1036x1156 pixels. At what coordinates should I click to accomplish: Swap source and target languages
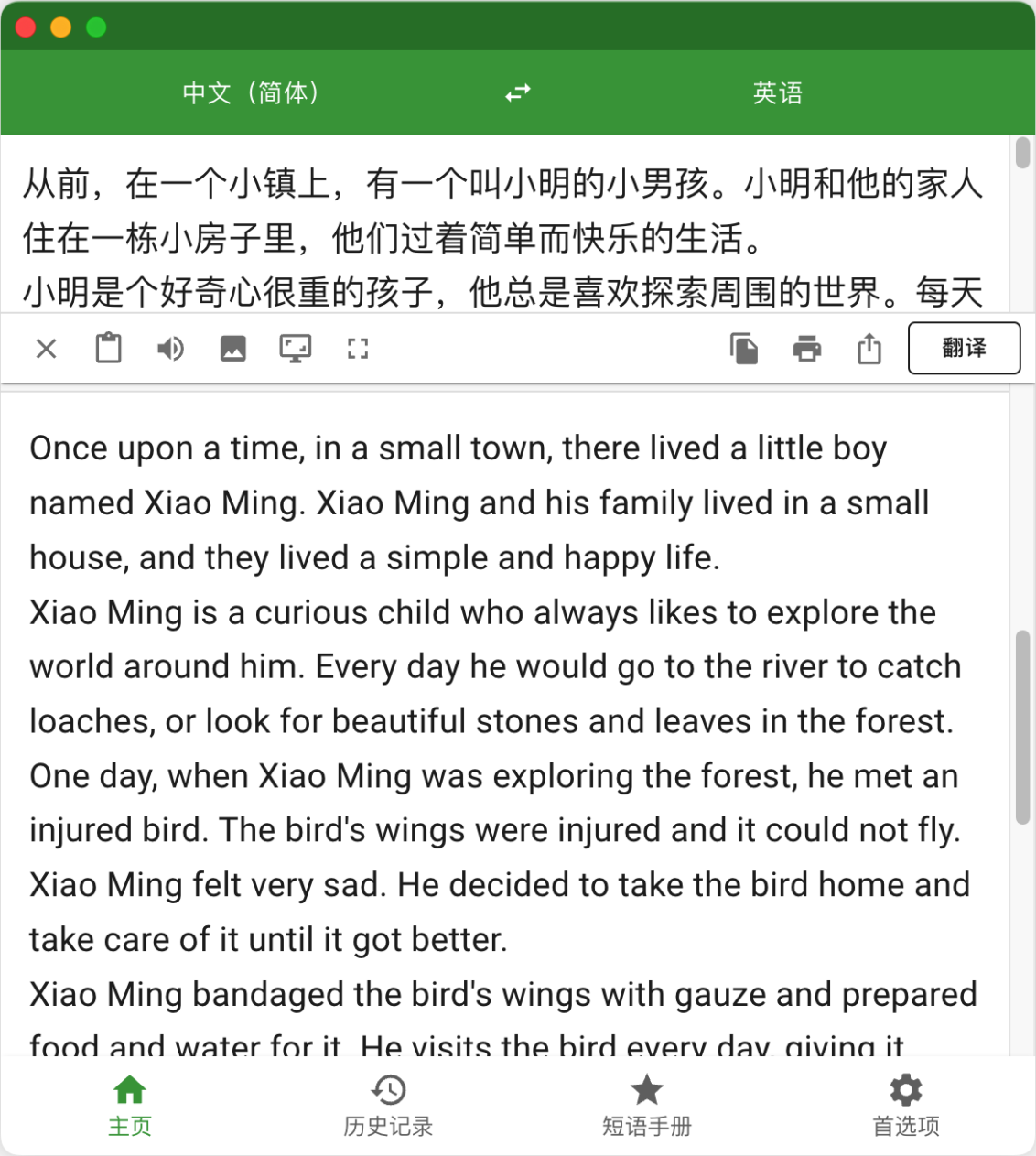click(x=518, y=92)
